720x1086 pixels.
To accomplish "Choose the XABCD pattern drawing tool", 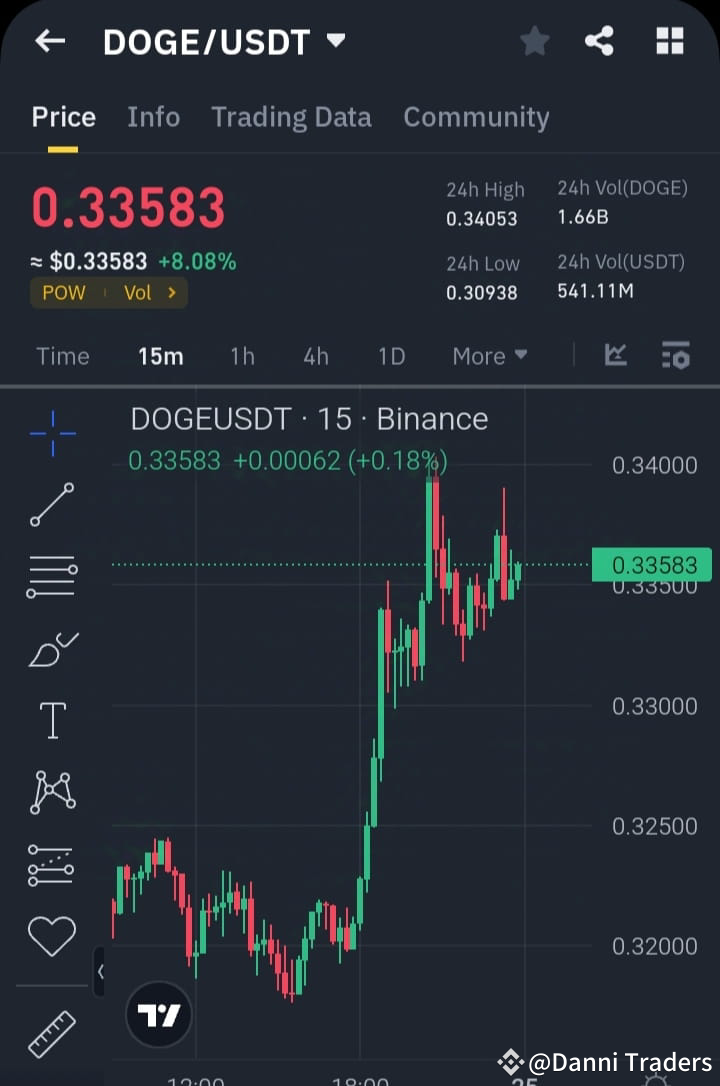I will (x=51, y=792).
